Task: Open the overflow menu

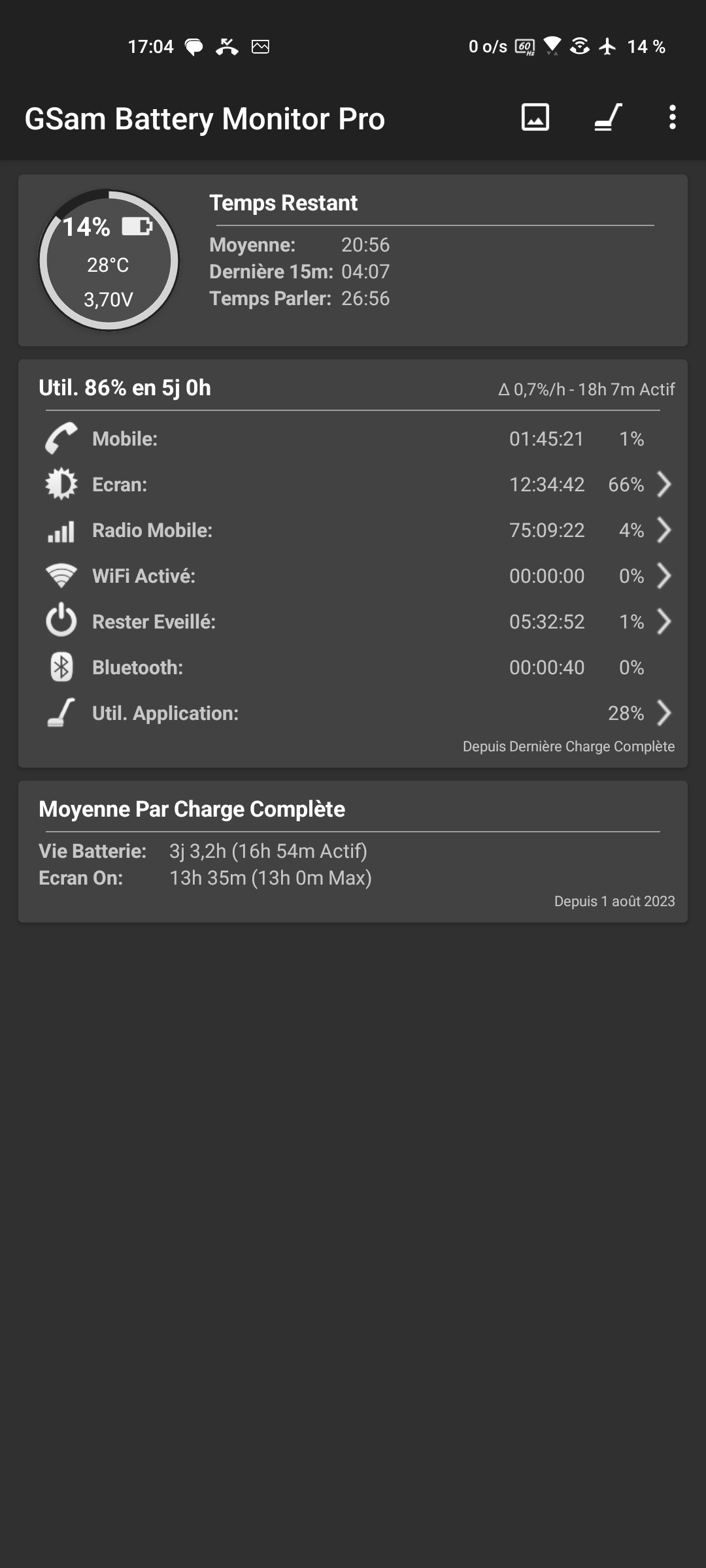Action: (x=672, y=118)
